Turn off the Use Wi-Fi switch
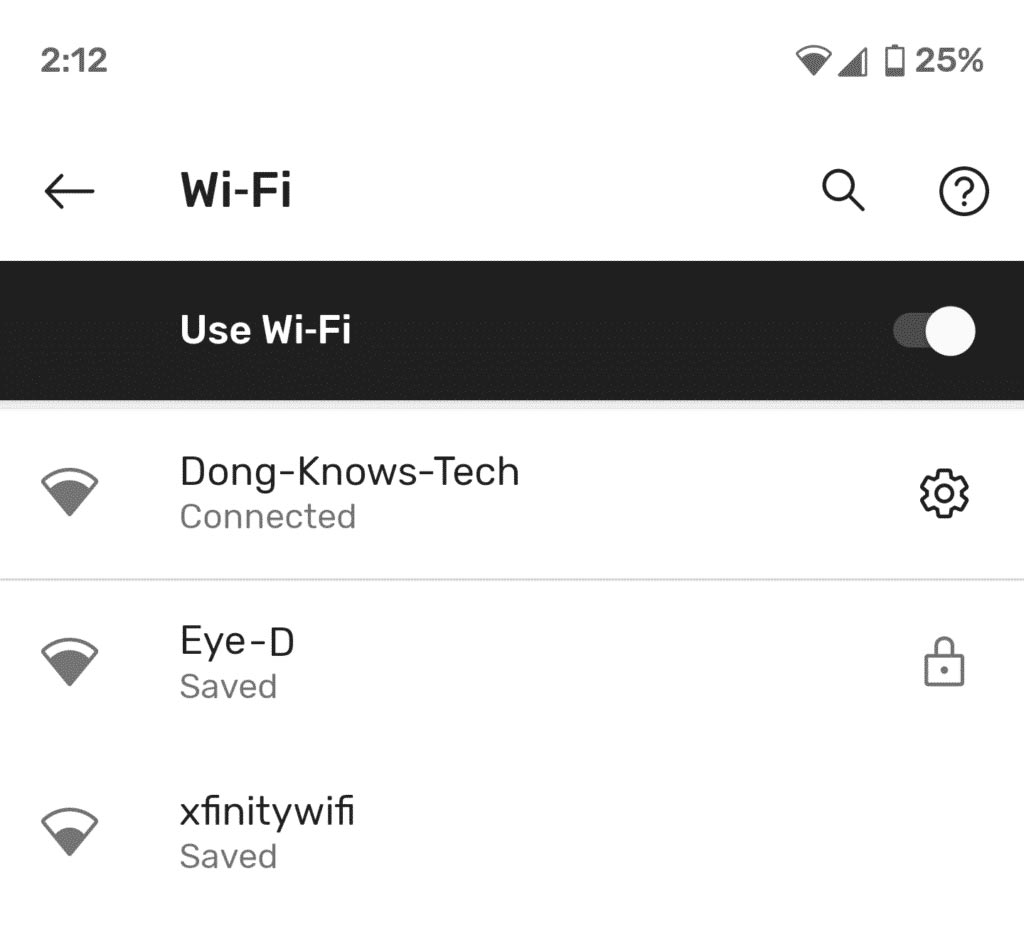Screen dimensions: 1024x952 pos(934,330)
